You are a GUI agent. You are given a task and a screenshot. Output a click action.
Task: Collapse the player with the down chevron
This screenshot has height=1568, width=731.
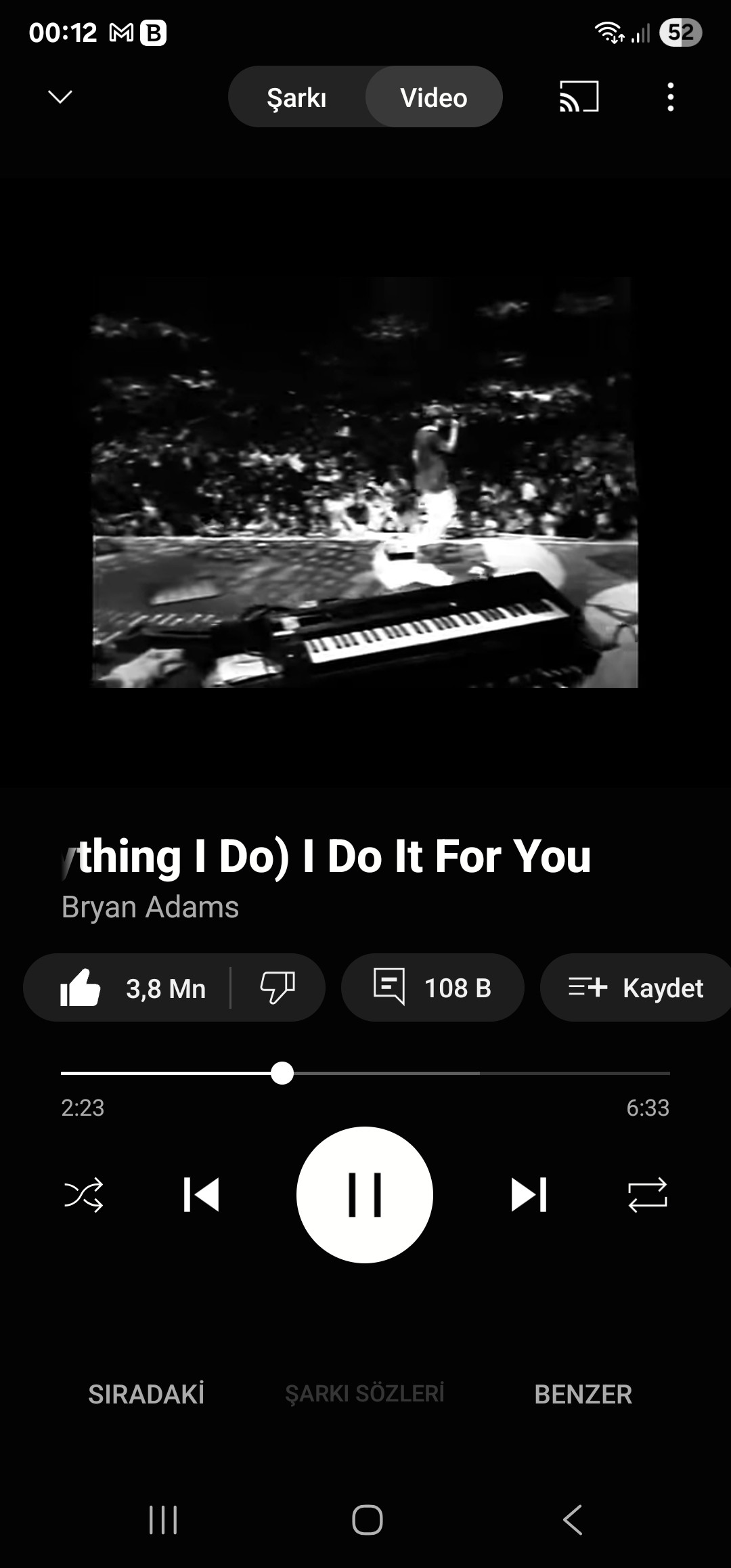point(60,97)
